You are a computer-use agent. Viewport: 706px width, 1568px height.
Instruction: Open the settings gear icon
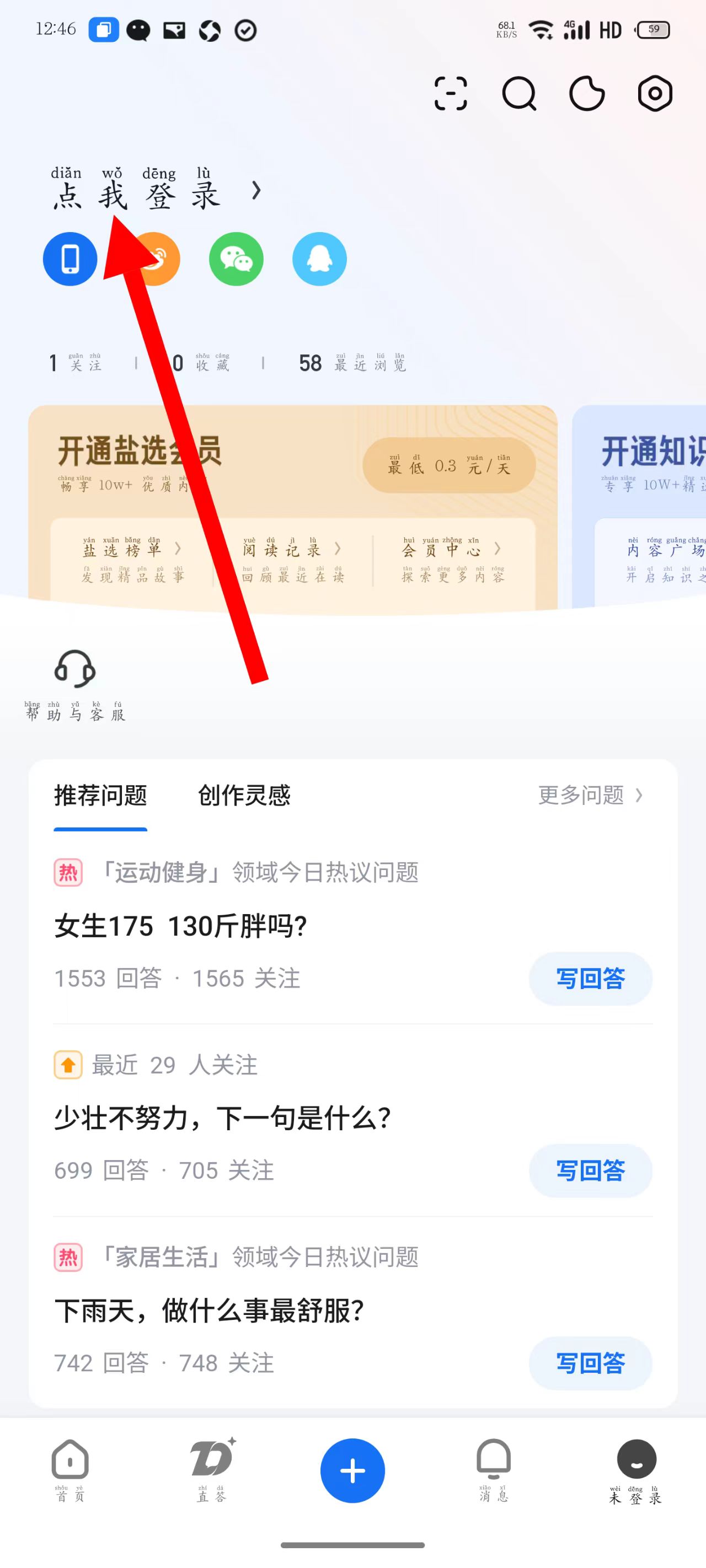click(x=655, y=93)
